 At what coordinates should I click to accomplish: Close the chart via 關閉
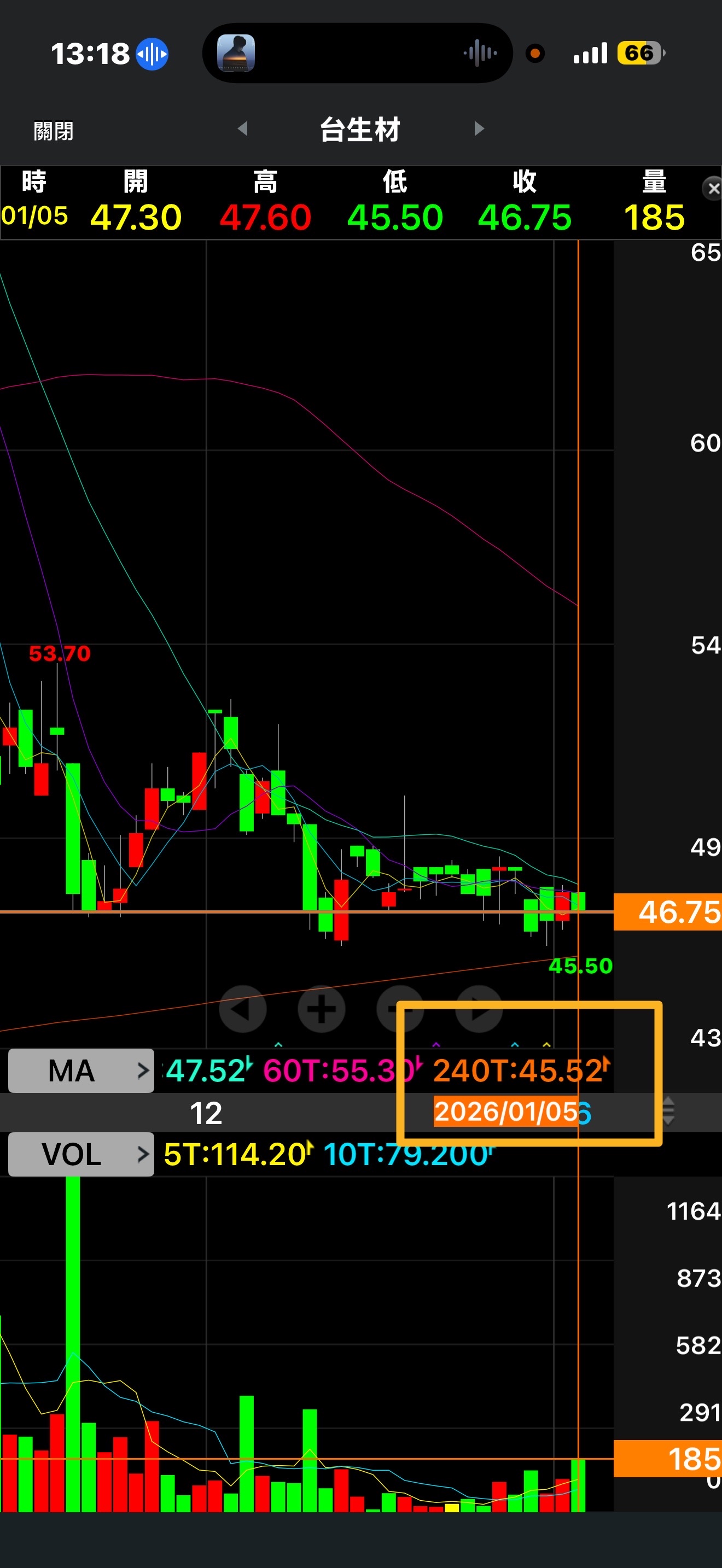54,131
